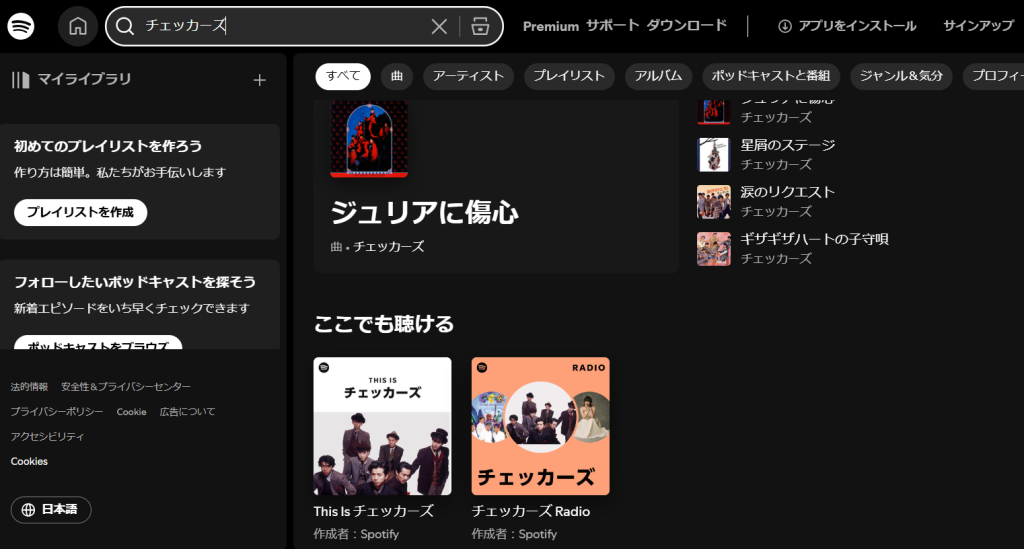The width and height of the screenshot is (1024, 549).
Task: Open チェッカーズ Radio playlist
Action: (x=540, y=426)
